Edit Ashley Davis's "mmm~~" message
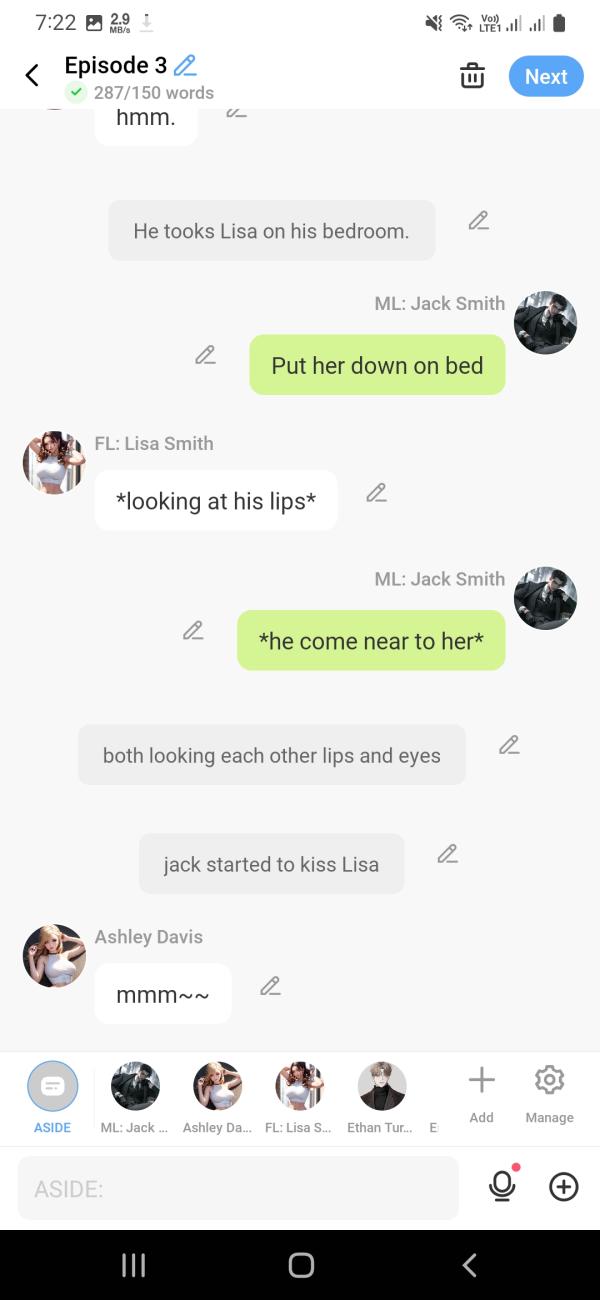The height and width of the screenshot is (1300, 600). coord(270,986)
